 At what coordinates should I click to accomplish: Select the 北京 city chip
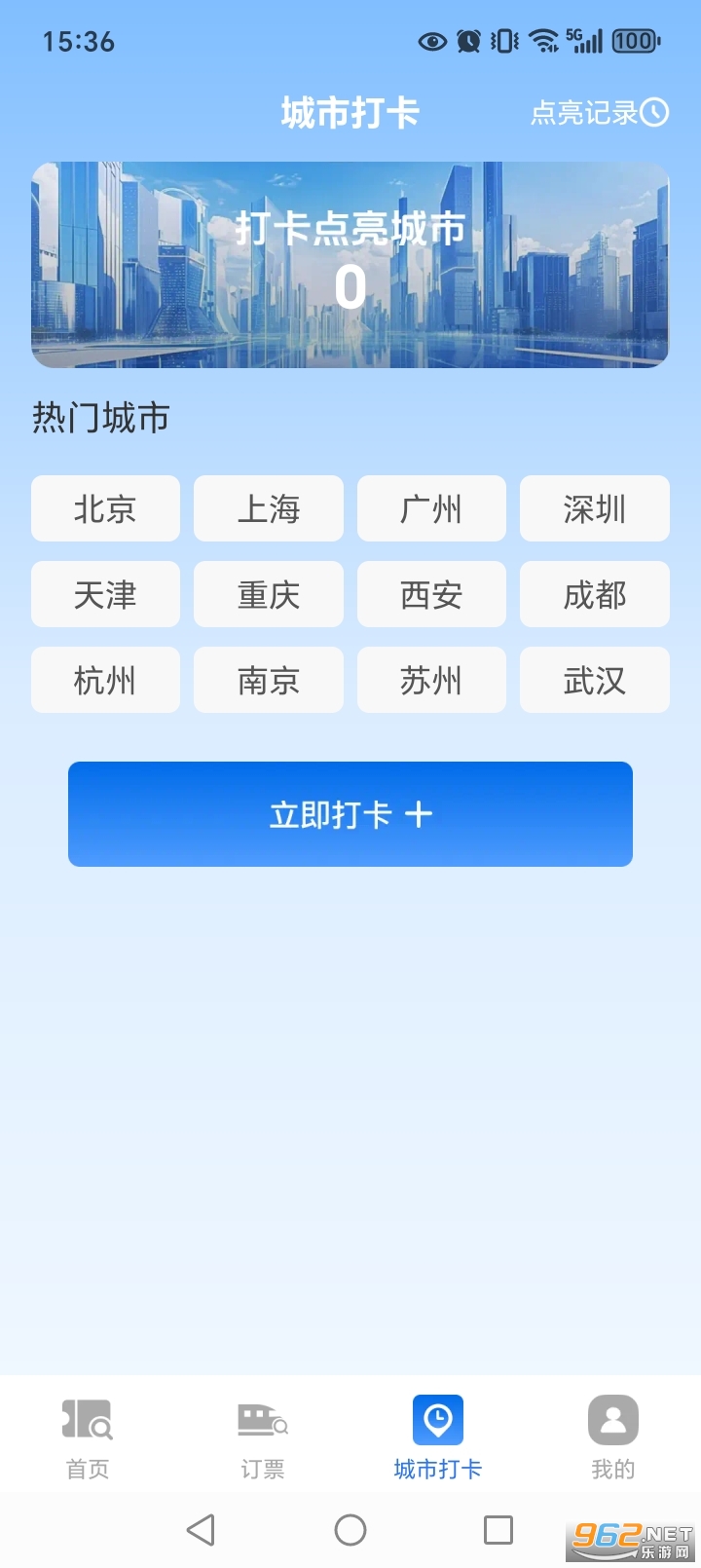coord(105,508)
